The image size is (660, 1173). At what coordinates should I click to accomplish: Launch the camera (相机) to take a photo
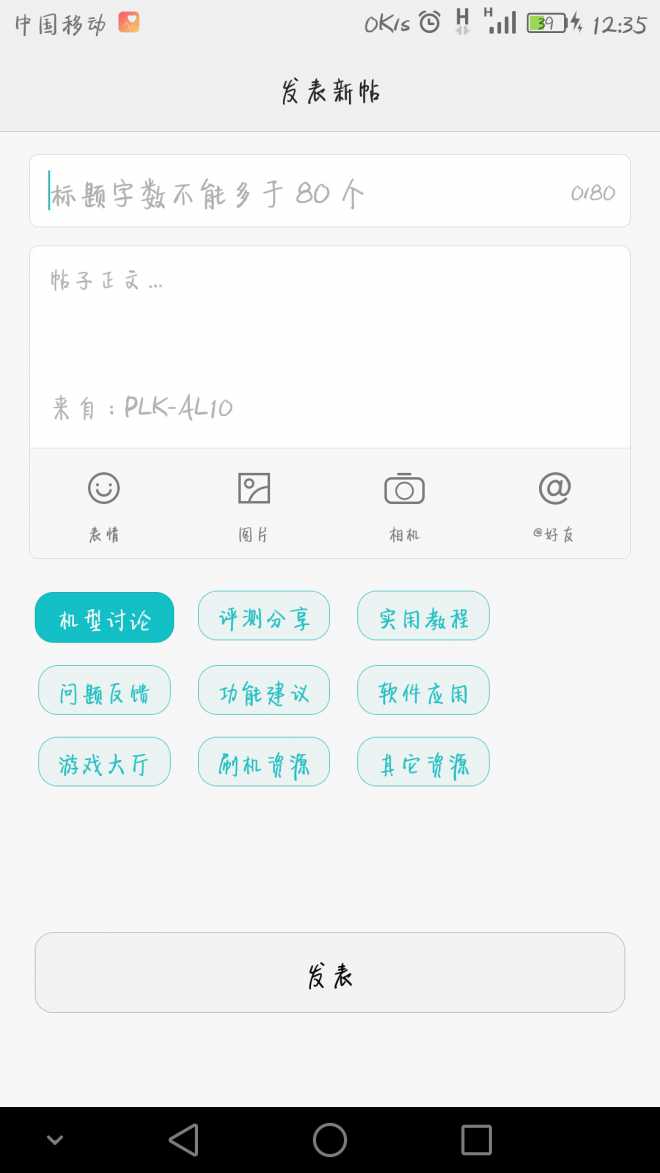click(404, 505)
